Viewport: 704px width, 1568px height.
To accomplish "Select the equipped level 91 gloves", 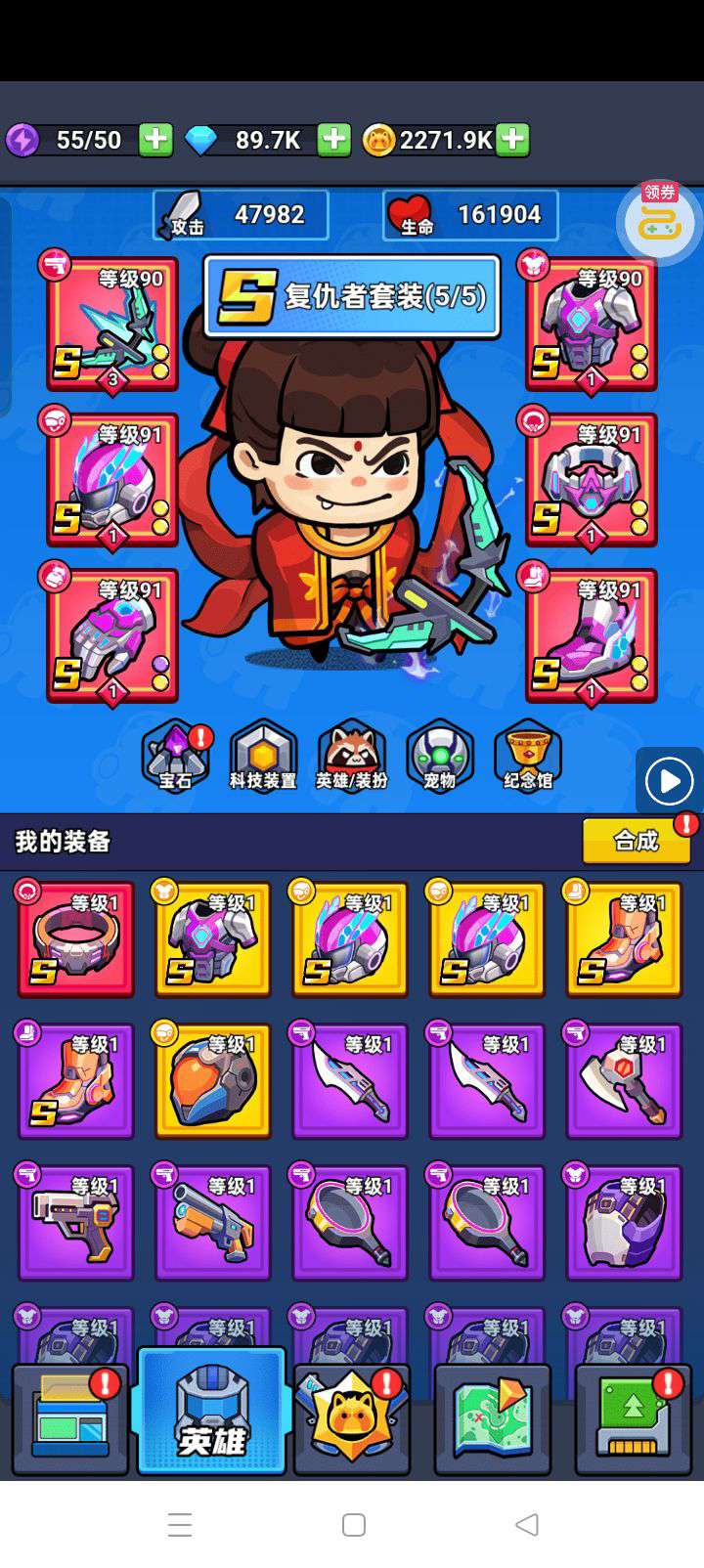I will coord(112,635).
